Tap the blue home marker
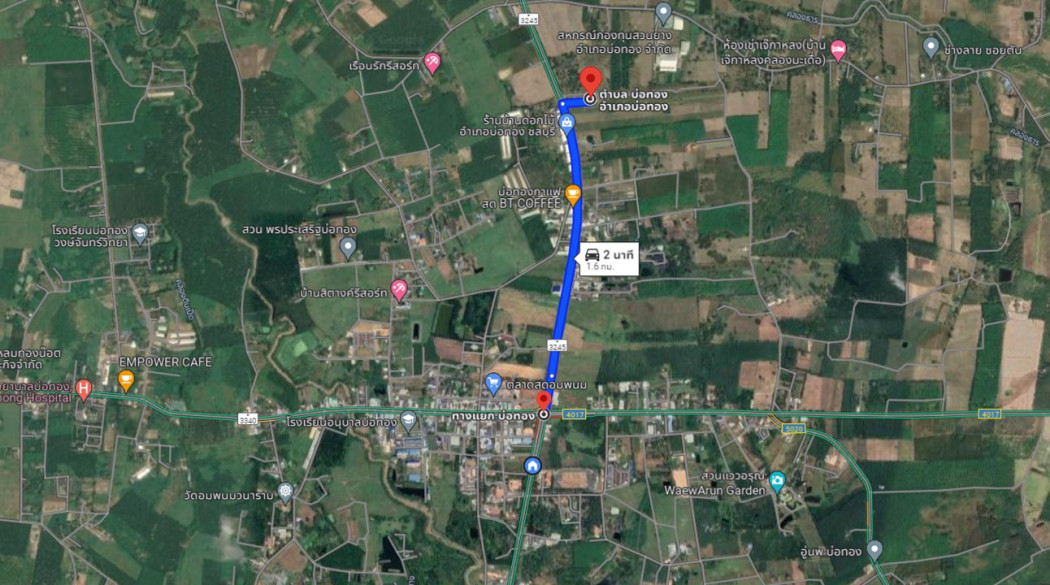Image resolution: width=1050 pixels, height=585 pixels. (532, 464)
